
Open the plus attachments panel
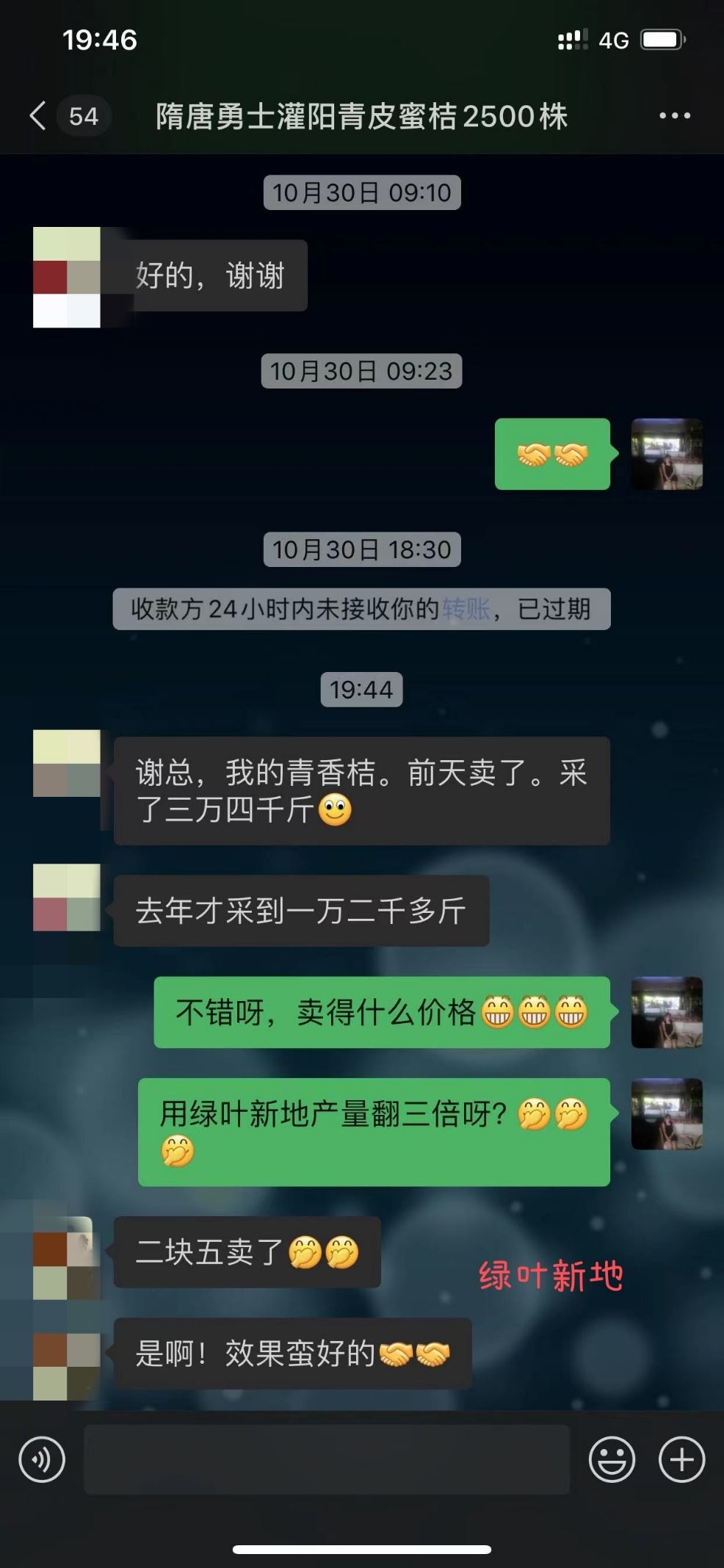681,1459
